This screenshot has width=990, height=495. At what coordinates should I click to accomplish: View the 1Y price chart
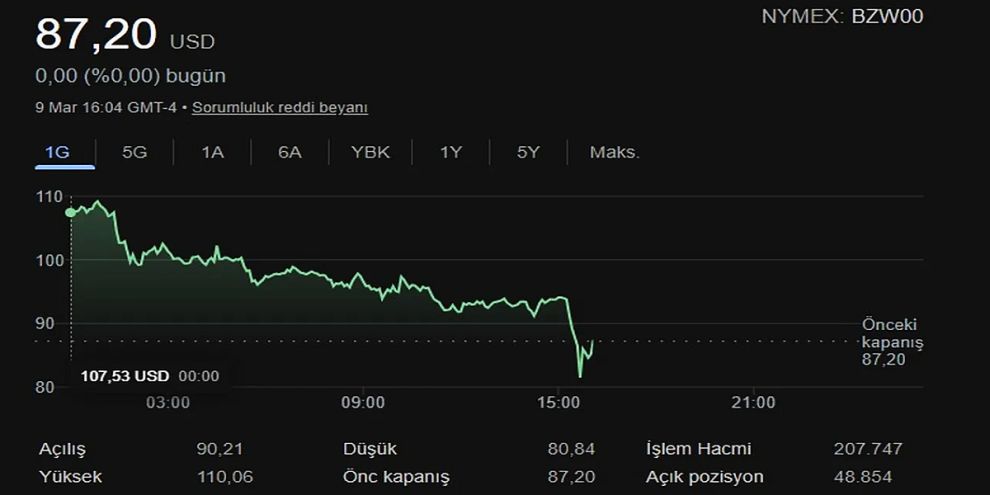[x=451, y=152]
